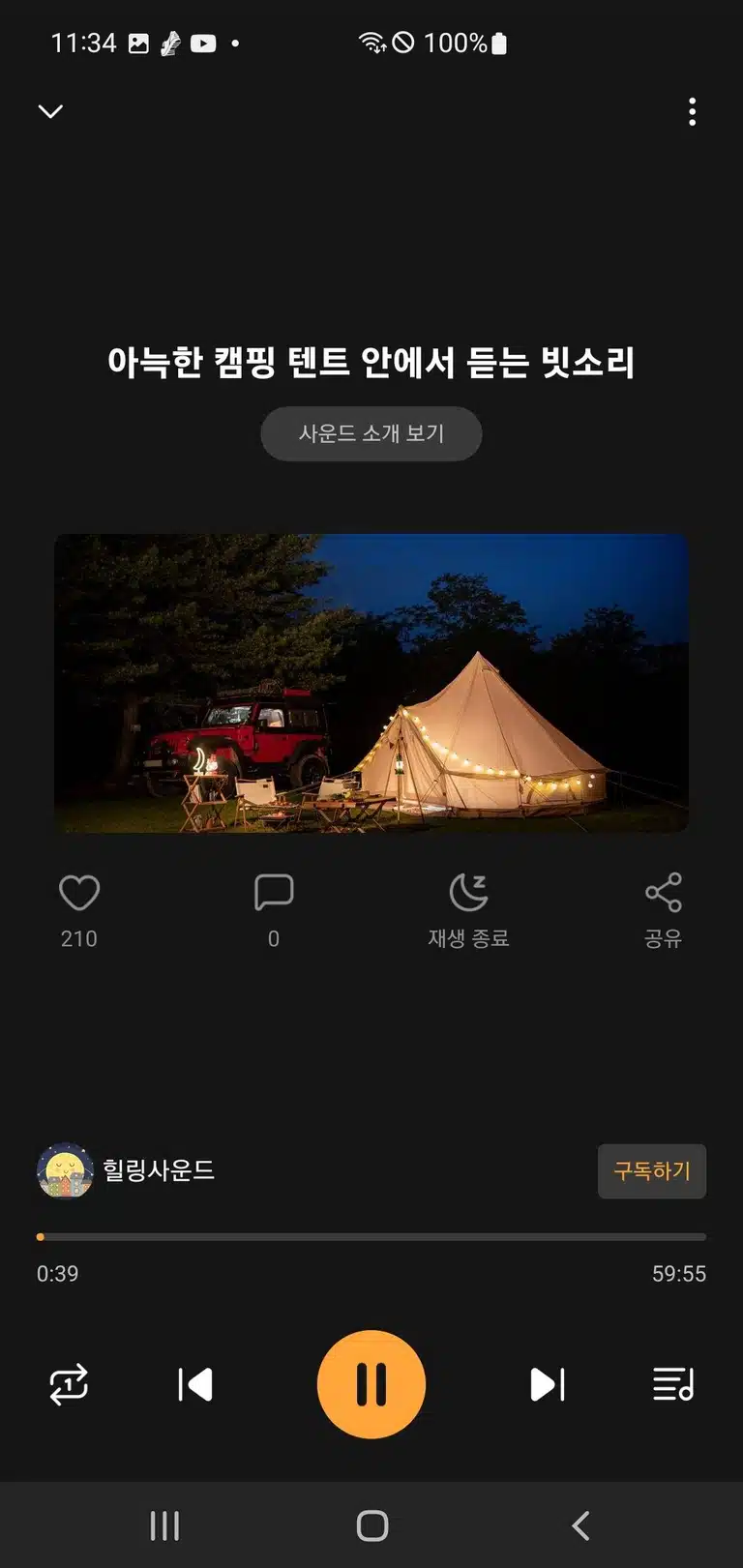Open the three-dot overflow menu
The height and width of the screenshot is (1568, 743).
692,112
